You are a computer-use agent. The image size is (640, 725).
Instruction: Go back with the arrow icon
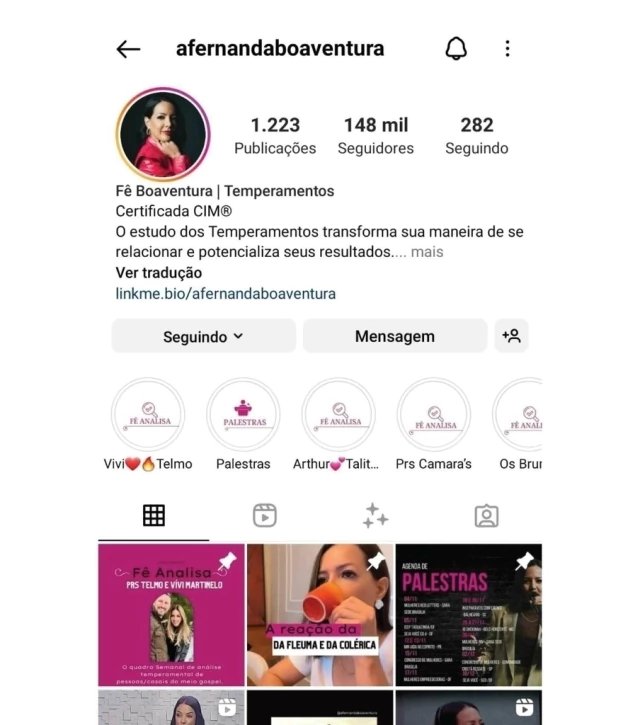point(128,49)
